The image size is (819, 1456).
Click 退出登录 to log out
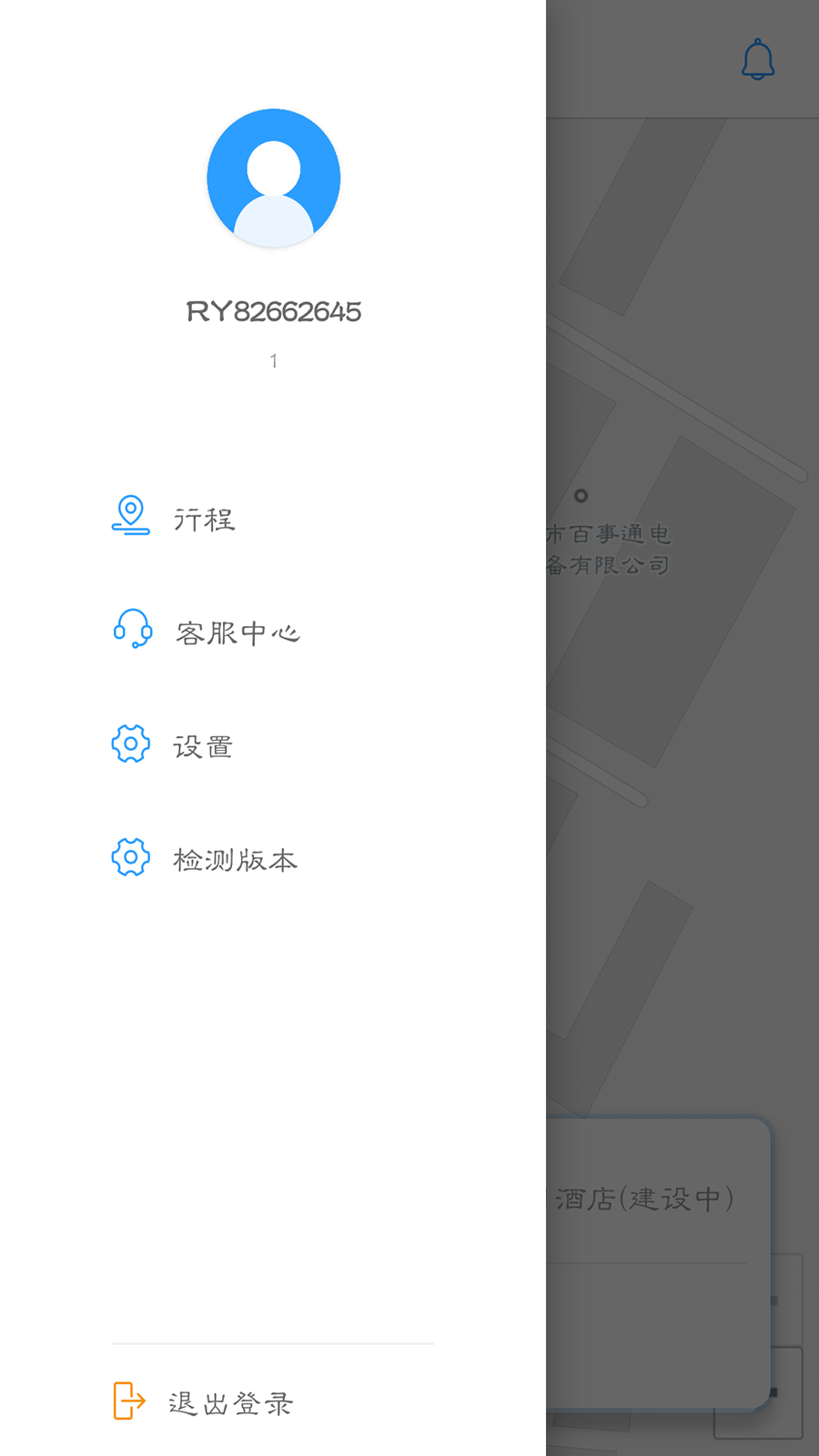pos(230,1402)
